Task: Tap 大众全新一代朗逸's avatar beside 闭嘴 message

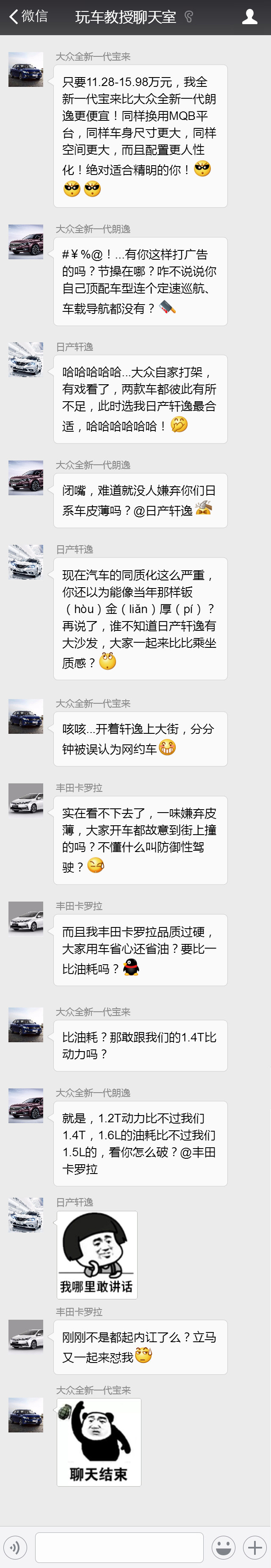Action: [25, 477]
